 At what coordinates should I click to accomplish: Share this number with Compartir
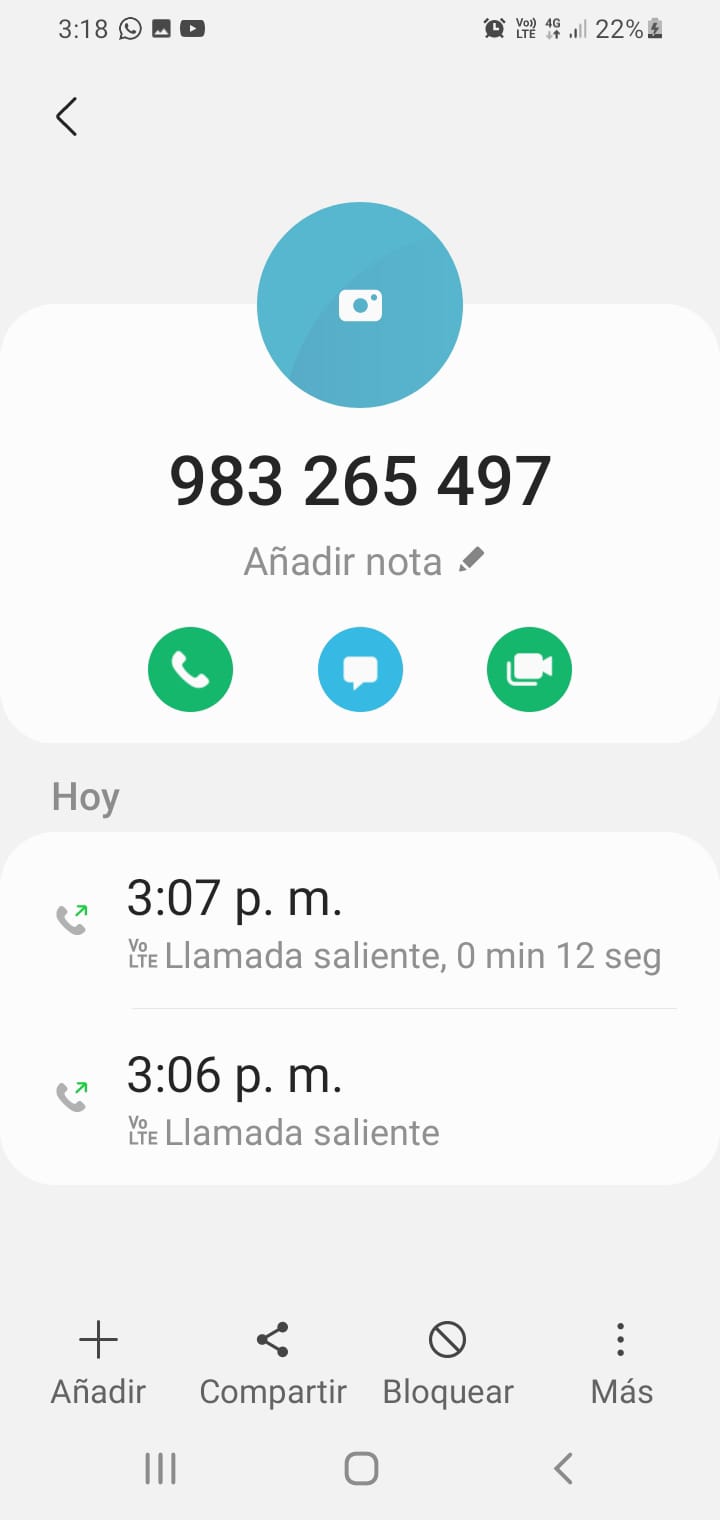click(273, 1362)
